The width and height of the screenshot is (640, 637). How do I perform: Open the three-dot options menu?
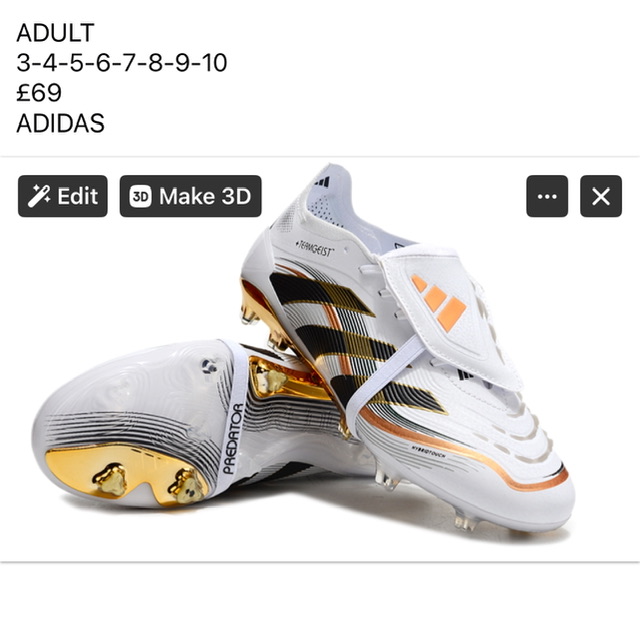pyautogui.click(x=547, y=196)
